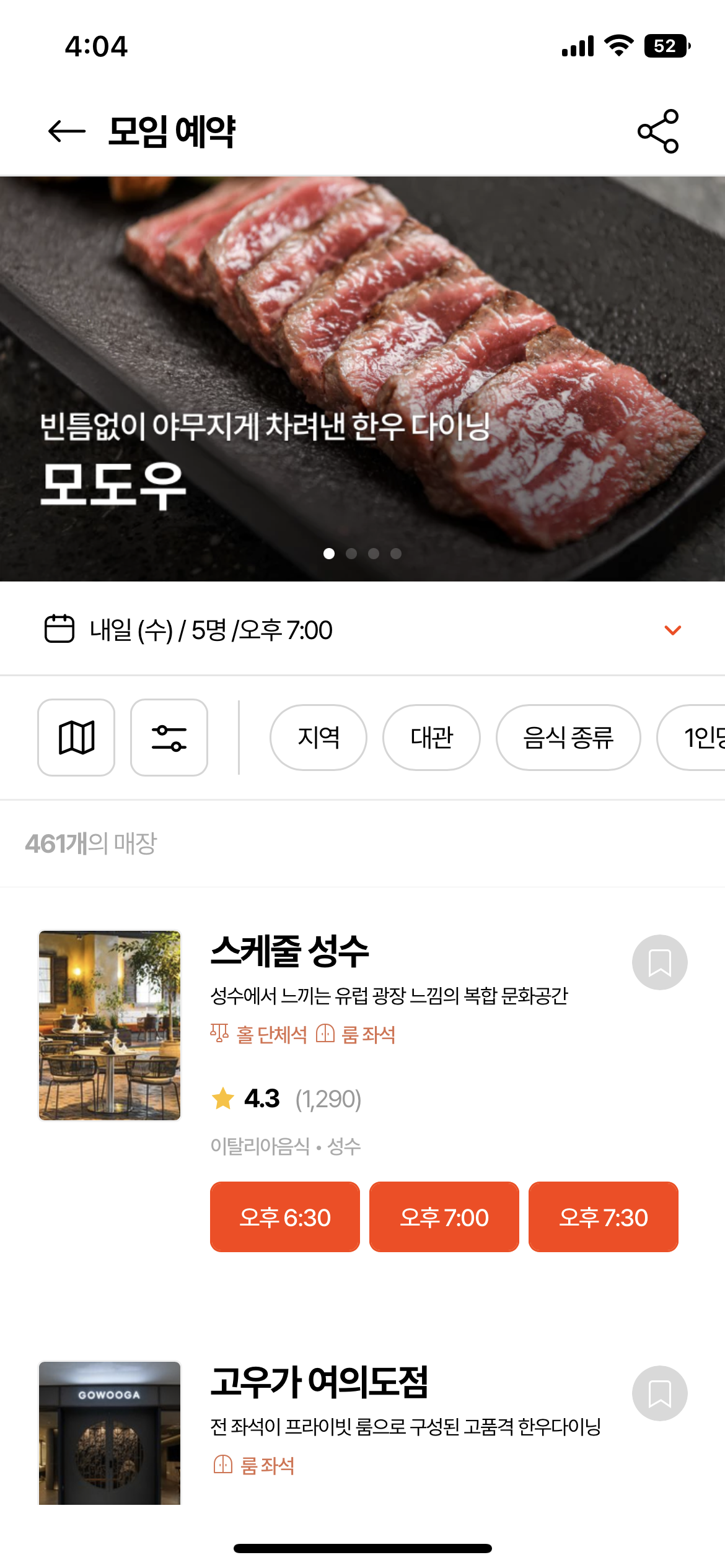Share this 모임 예약 page
The width and height of the screenshot is (725, 1568).
[658, 131]
